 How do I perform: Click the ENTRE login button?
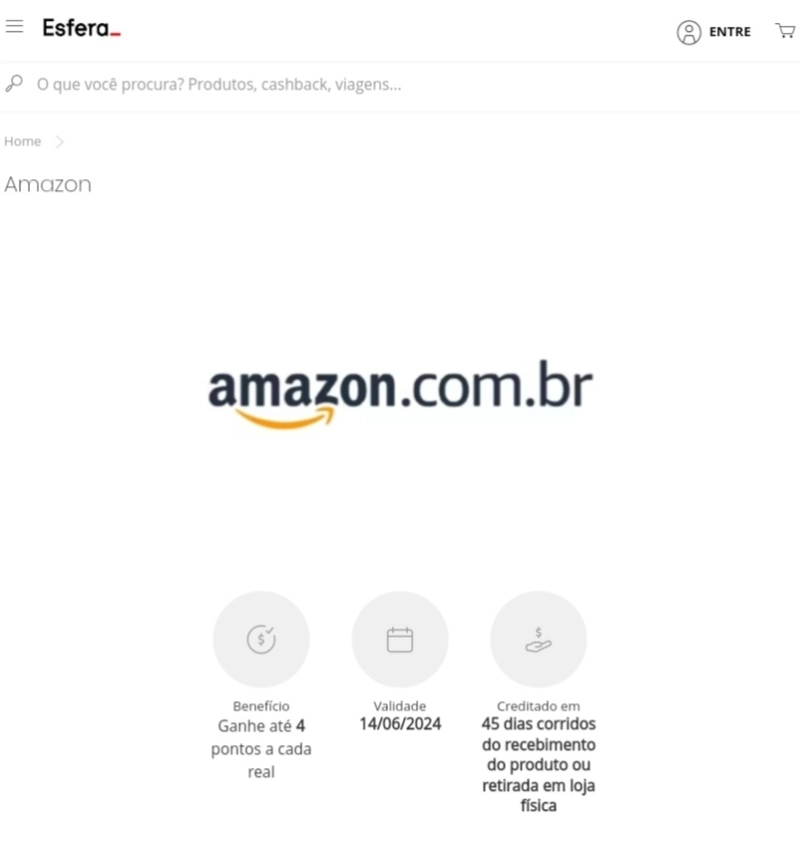(x=729, y=32)
